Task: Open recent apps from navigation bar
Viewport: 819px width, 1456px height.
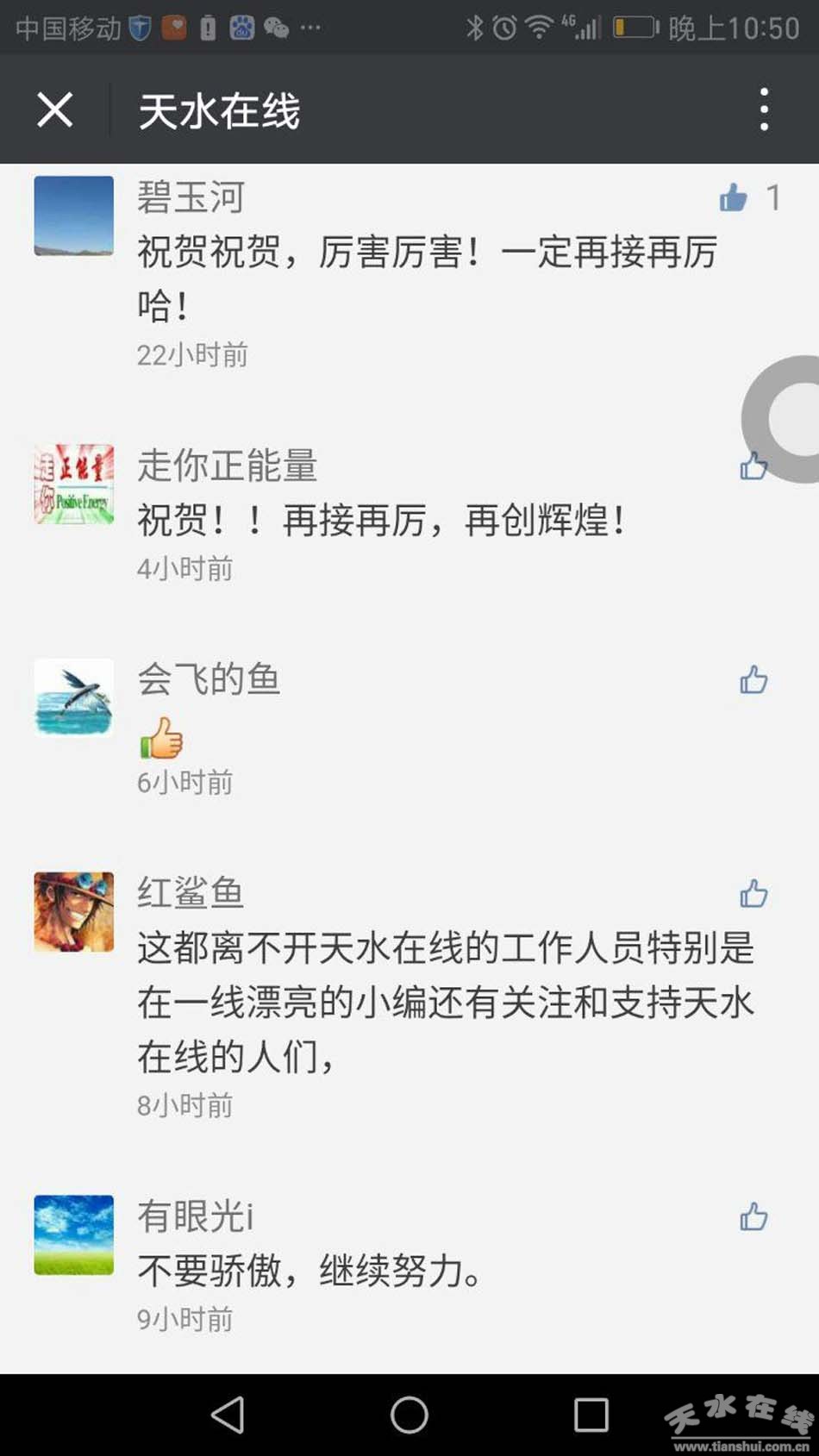Action: tap(591, 1415)
